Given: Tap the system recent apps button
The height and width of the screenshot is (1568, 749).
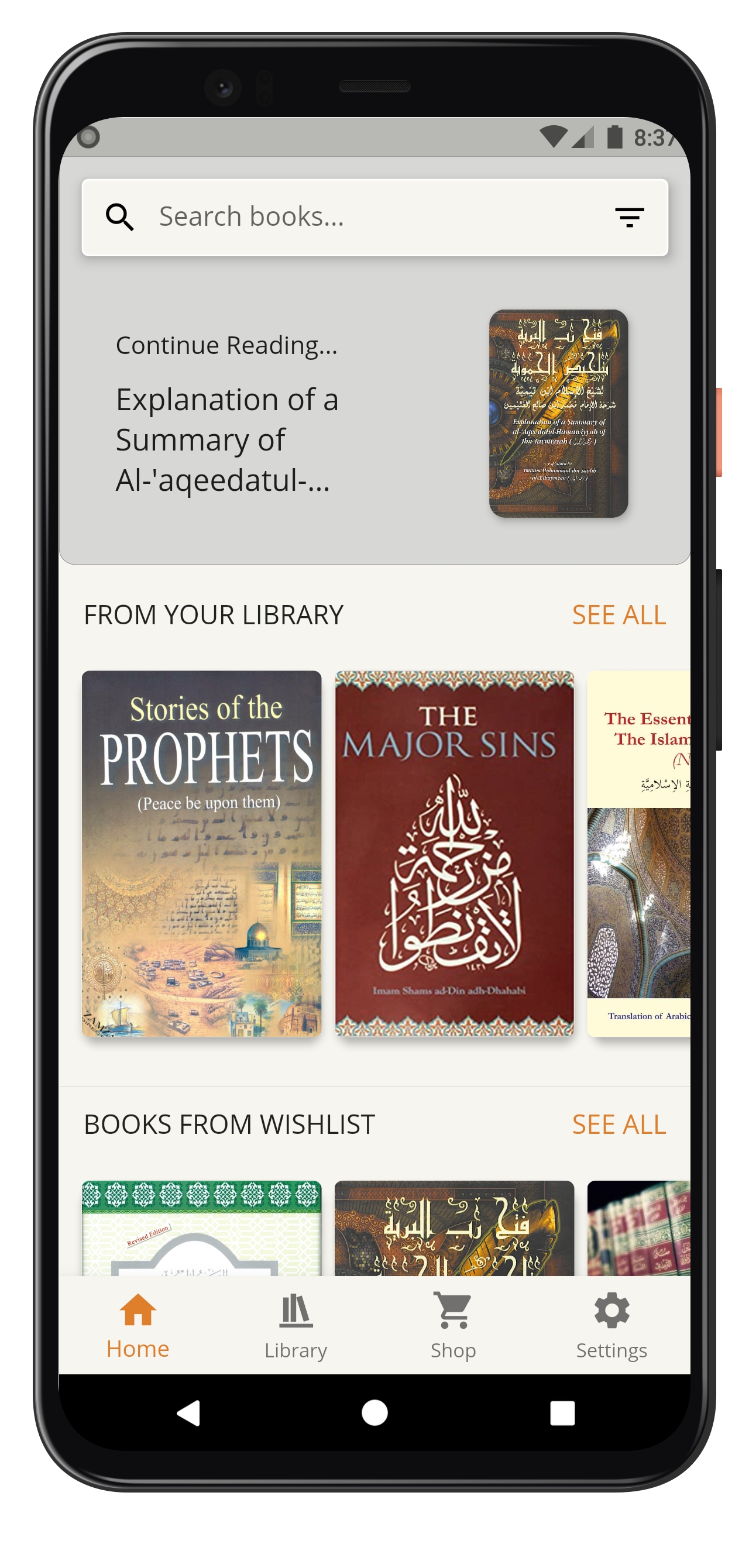Looking at the screenshot, I should (562, 1413).
